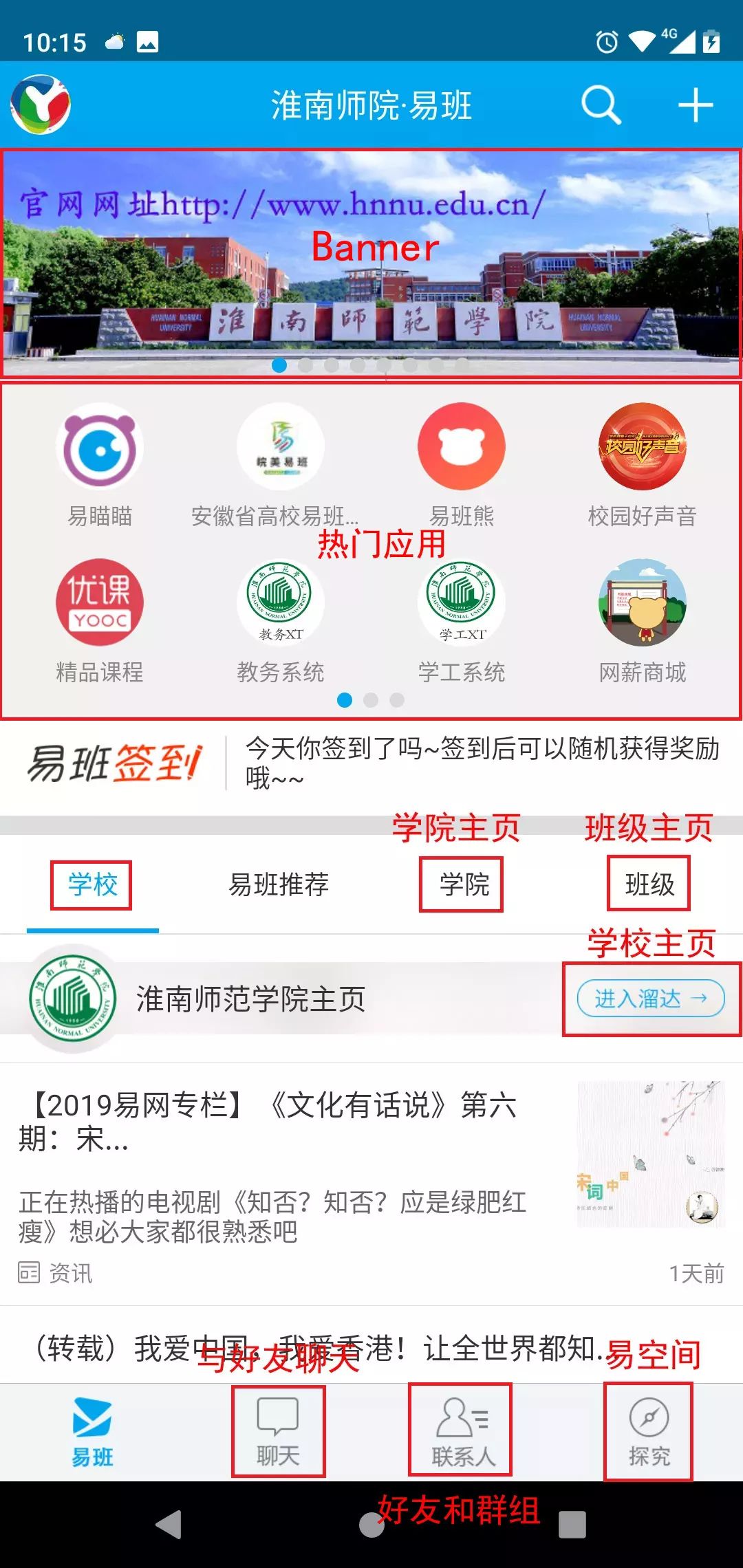Open 精品课程 via the YOOC icon
This screenshot has height=1568, width=743.
click(x=100, y=602)
